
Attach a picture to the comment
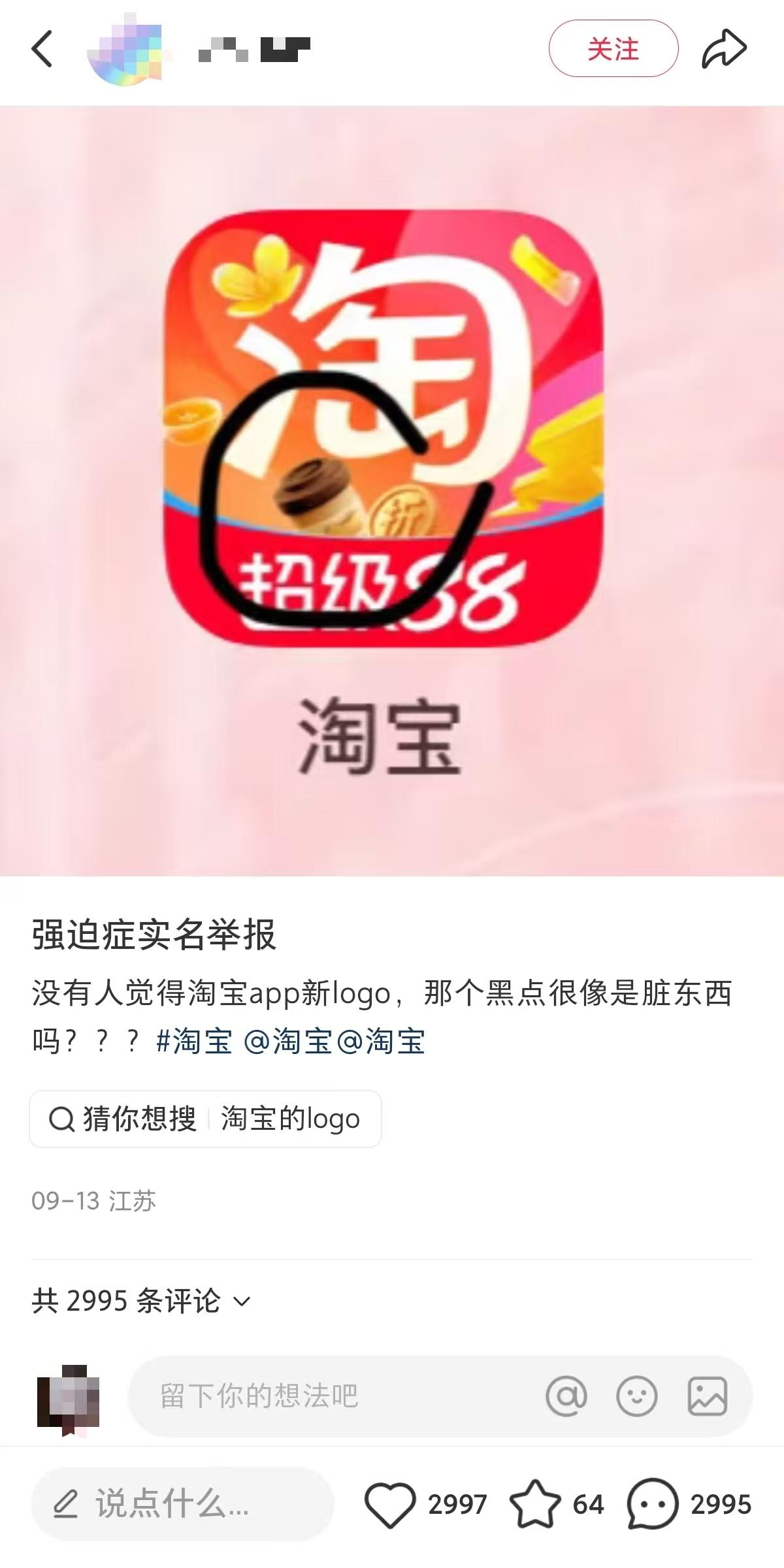tap(707, 1396)
